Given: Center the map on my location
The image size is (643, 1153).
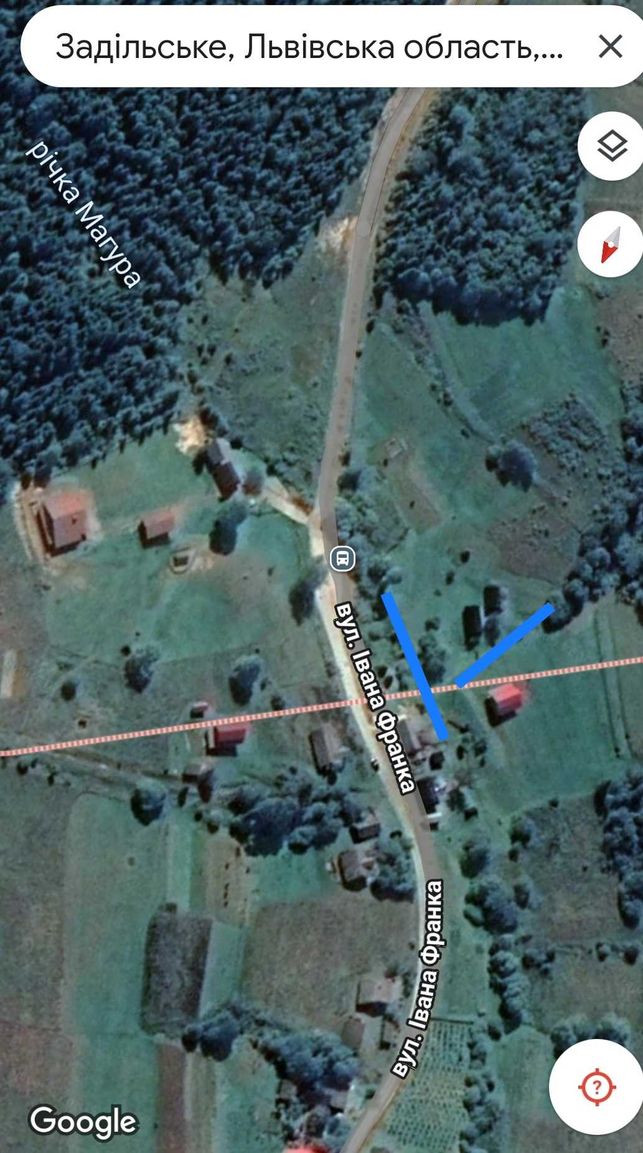Looking at the screenshot, I should tap(597, 1086).
